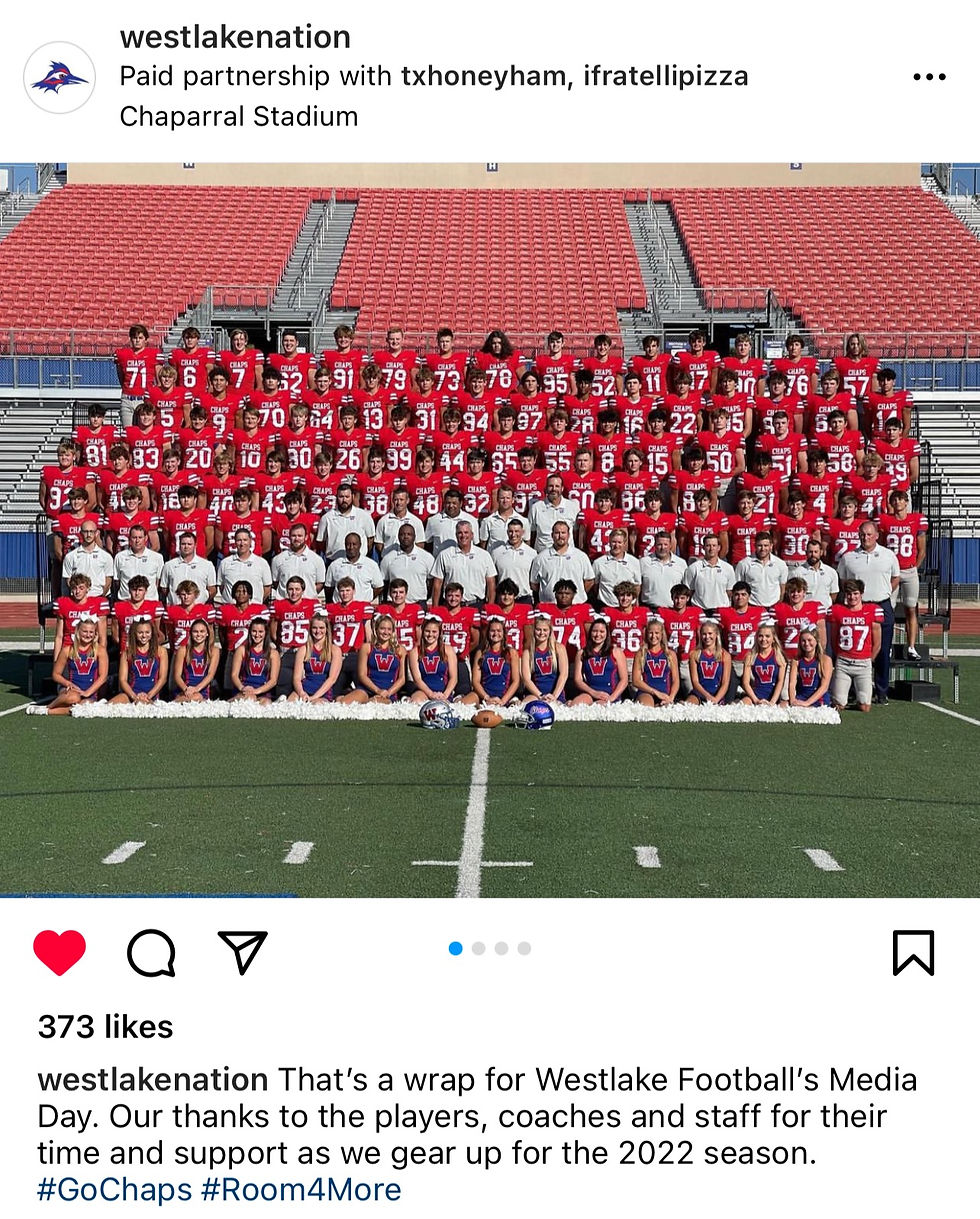The width and height of the screenshot is (980, 1219).
Task: Open westlakenation username in the caption
Action: (x=153, y=1080)
